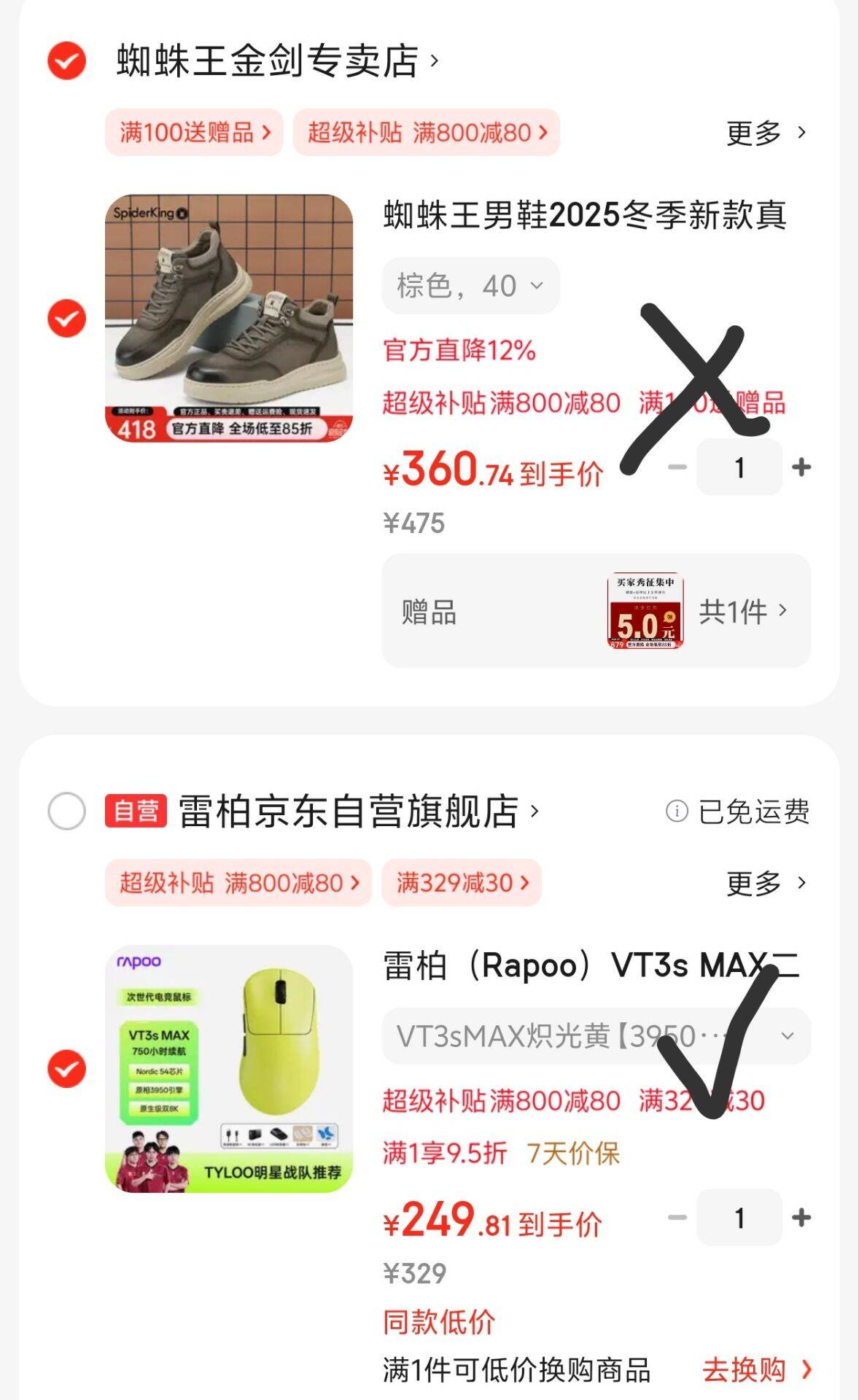Decrease the quantity of 蜘蛛王男鞋

coord(677,467)
